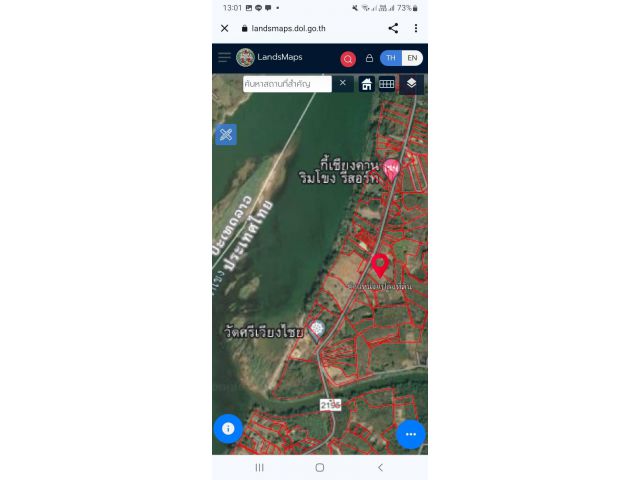Open the blue more options button
640x480 pixels.
click(410, 434)
